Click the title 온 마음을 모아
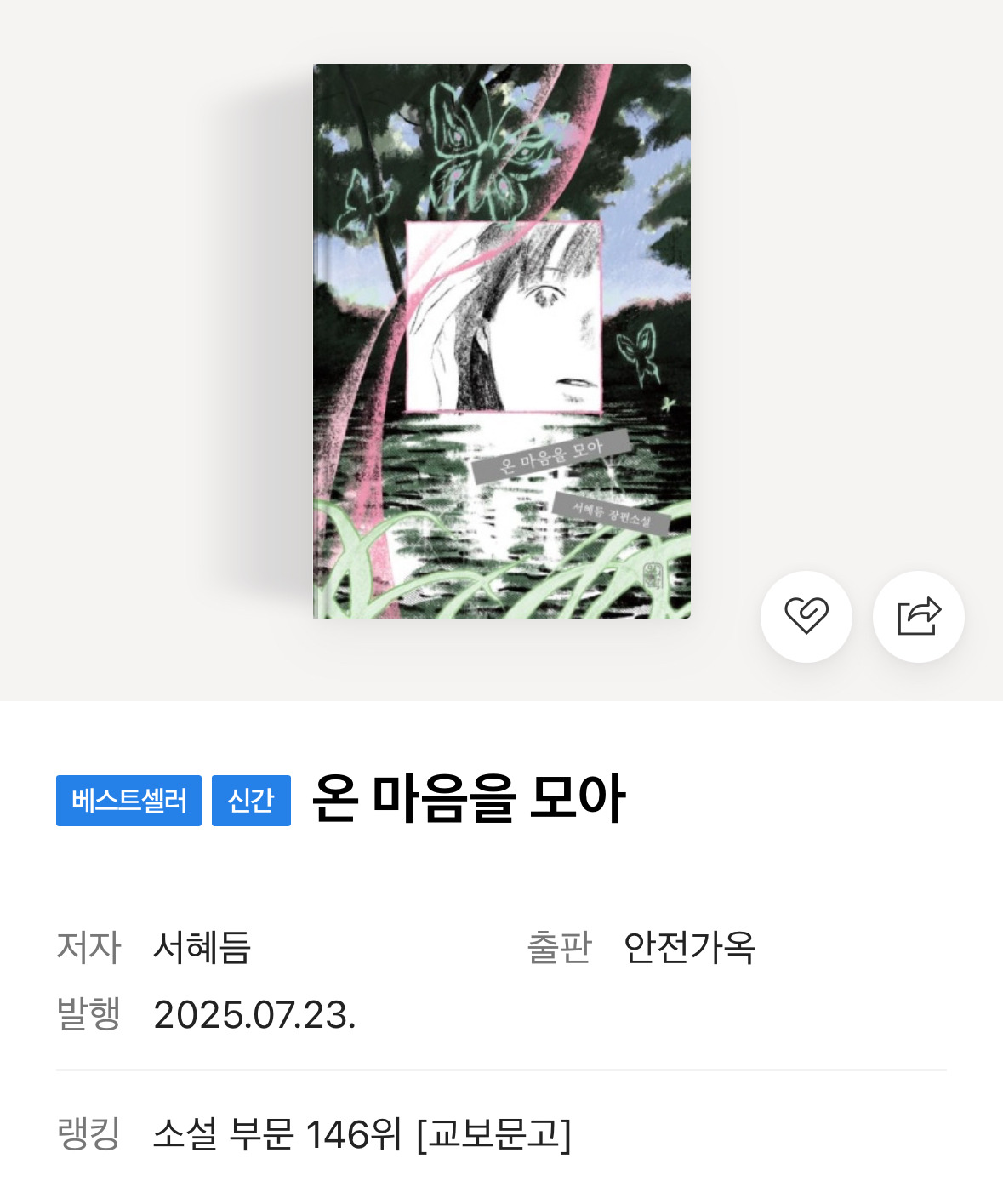 [x=468, y=796]
